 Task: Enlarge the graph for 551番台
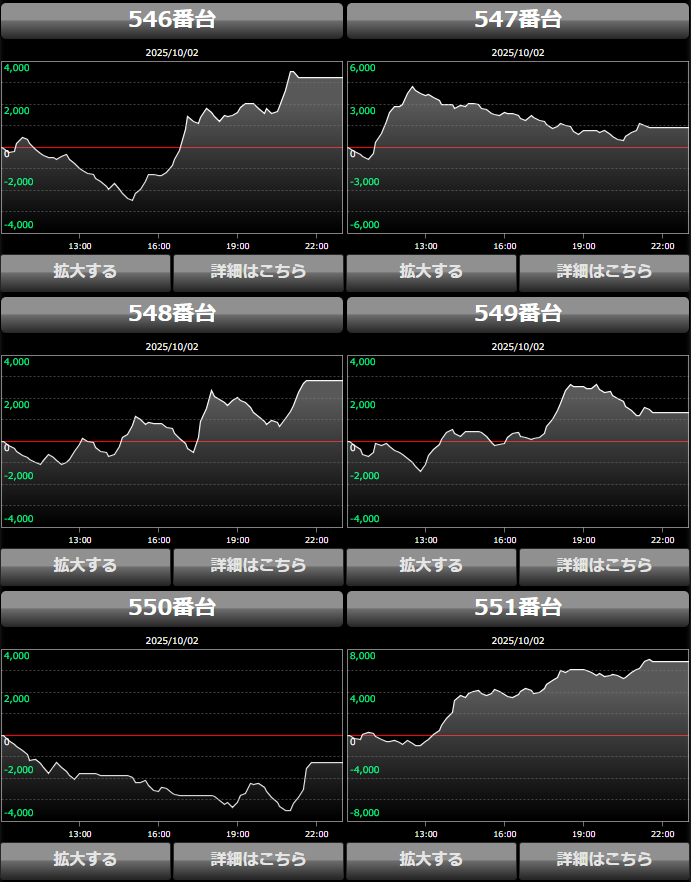[x=431, y=860]
